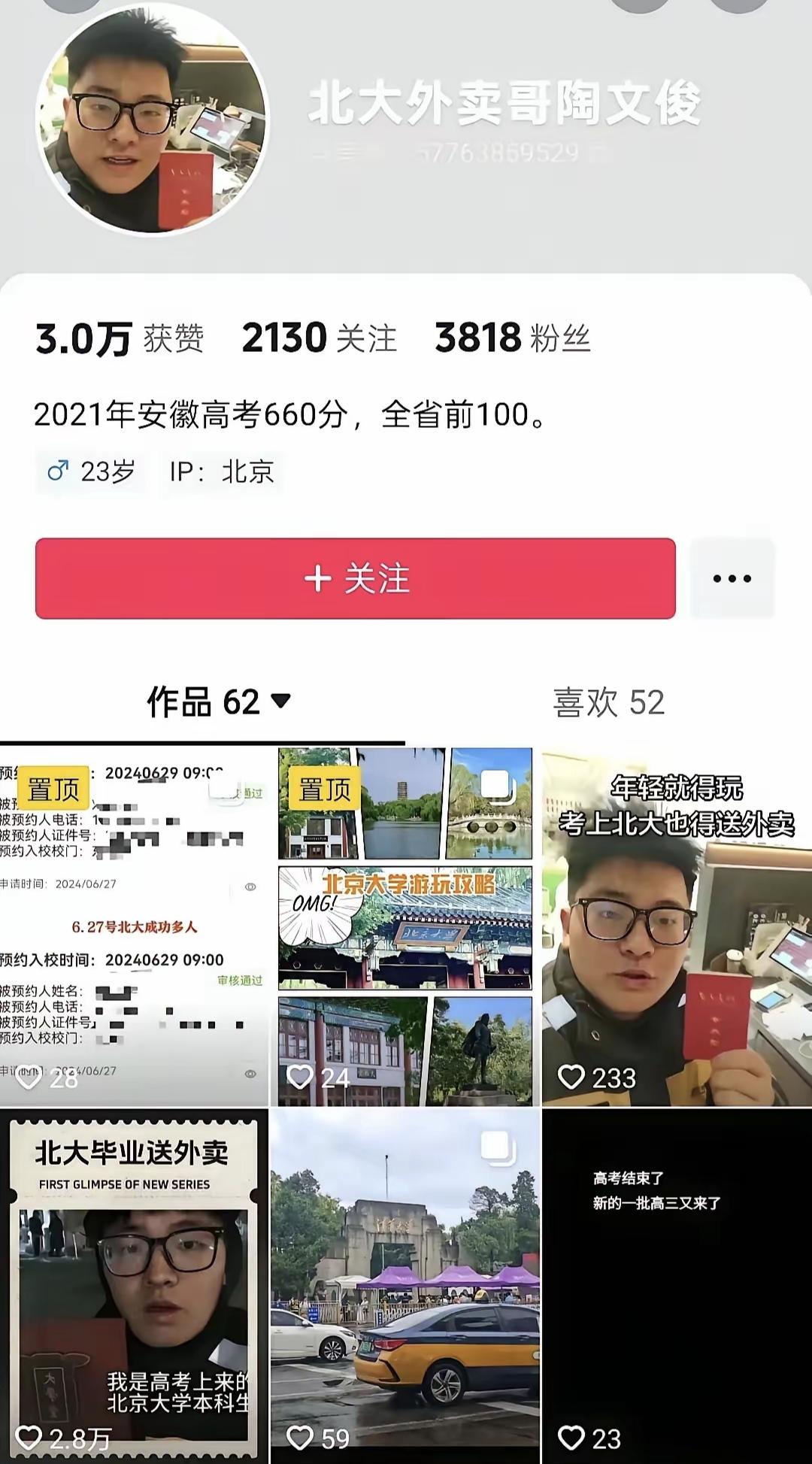Open the 3818 粉丝 followers list
This screenshot has height=1464, width=812.
click(x=514, y=338)
